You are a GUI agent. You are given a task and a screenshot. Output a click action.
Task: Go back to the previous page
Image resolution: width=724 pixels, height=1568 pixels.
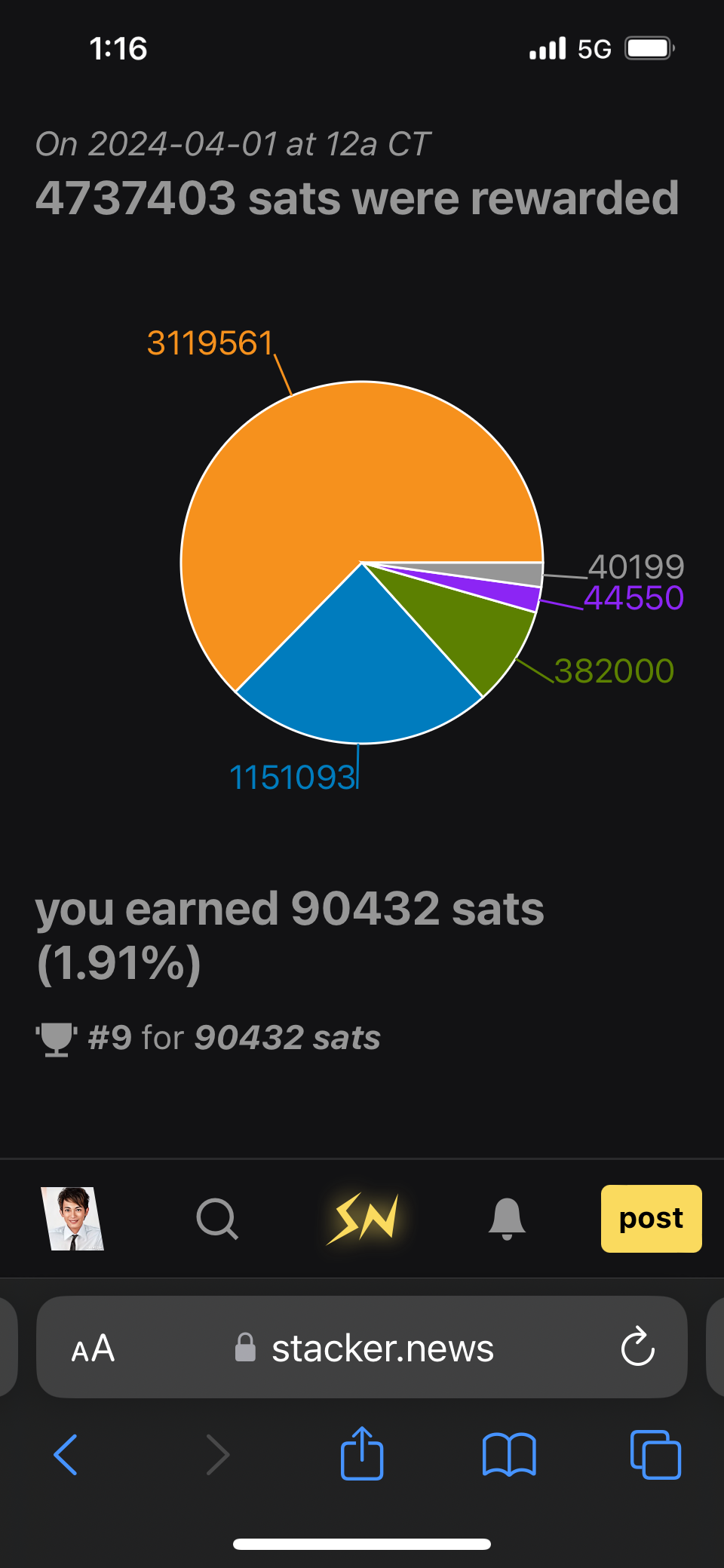[x=66, y=1454]
